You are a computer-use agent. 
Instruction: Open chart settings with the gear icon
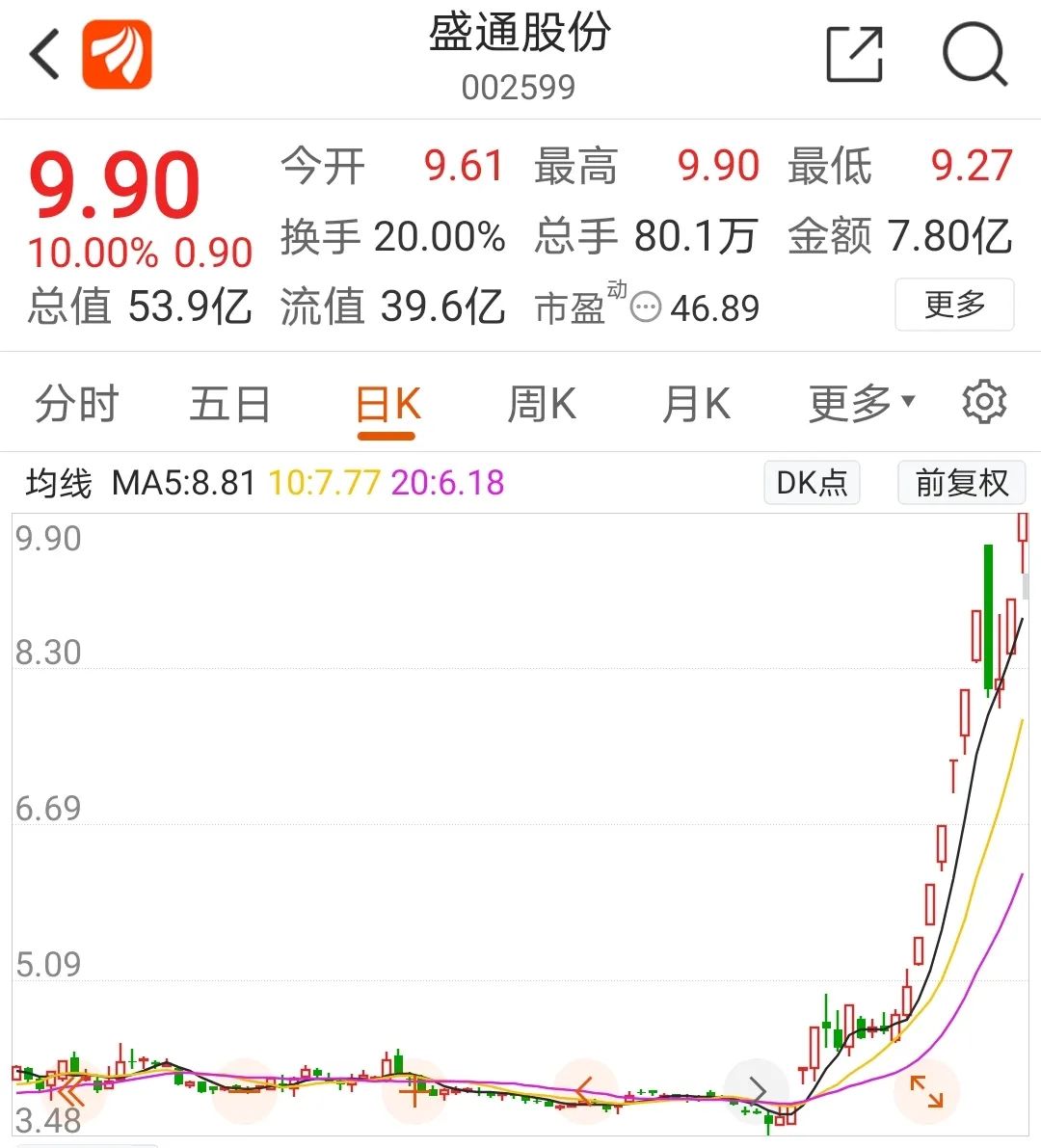984,403
